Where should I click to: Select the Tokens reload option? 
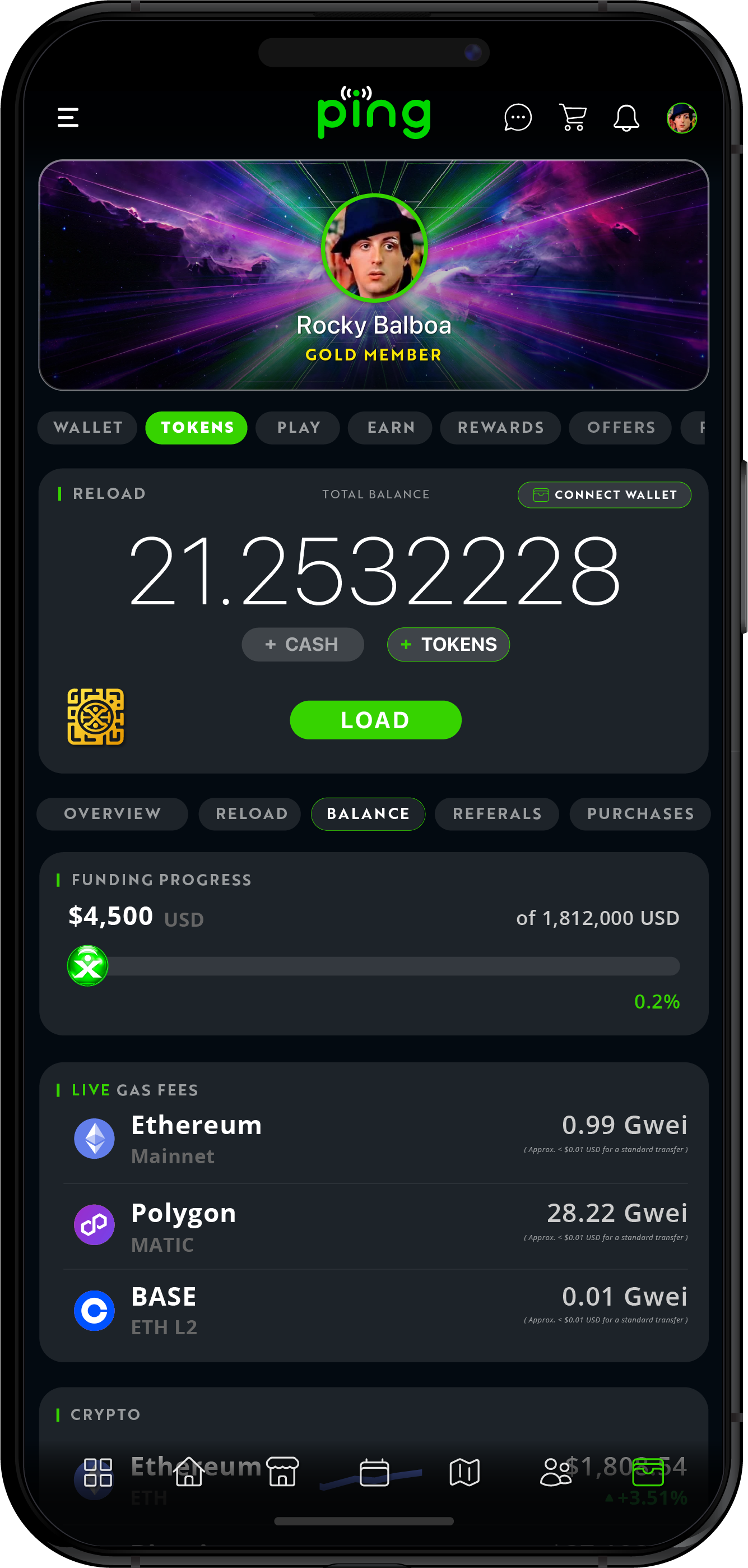tap(449, 644)
